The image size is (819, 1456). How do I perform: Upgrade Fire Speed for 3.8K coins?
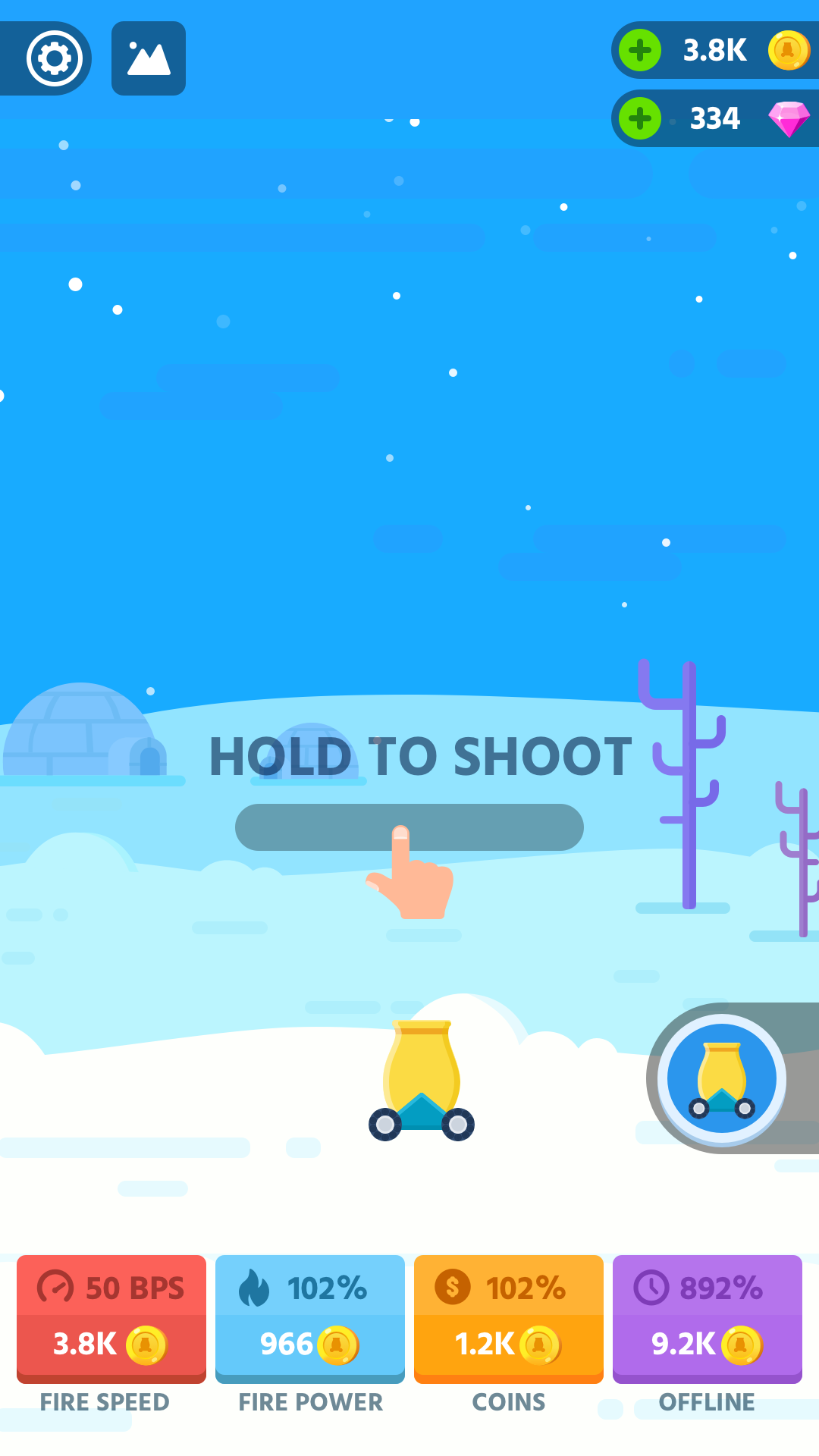(111, 1318)
